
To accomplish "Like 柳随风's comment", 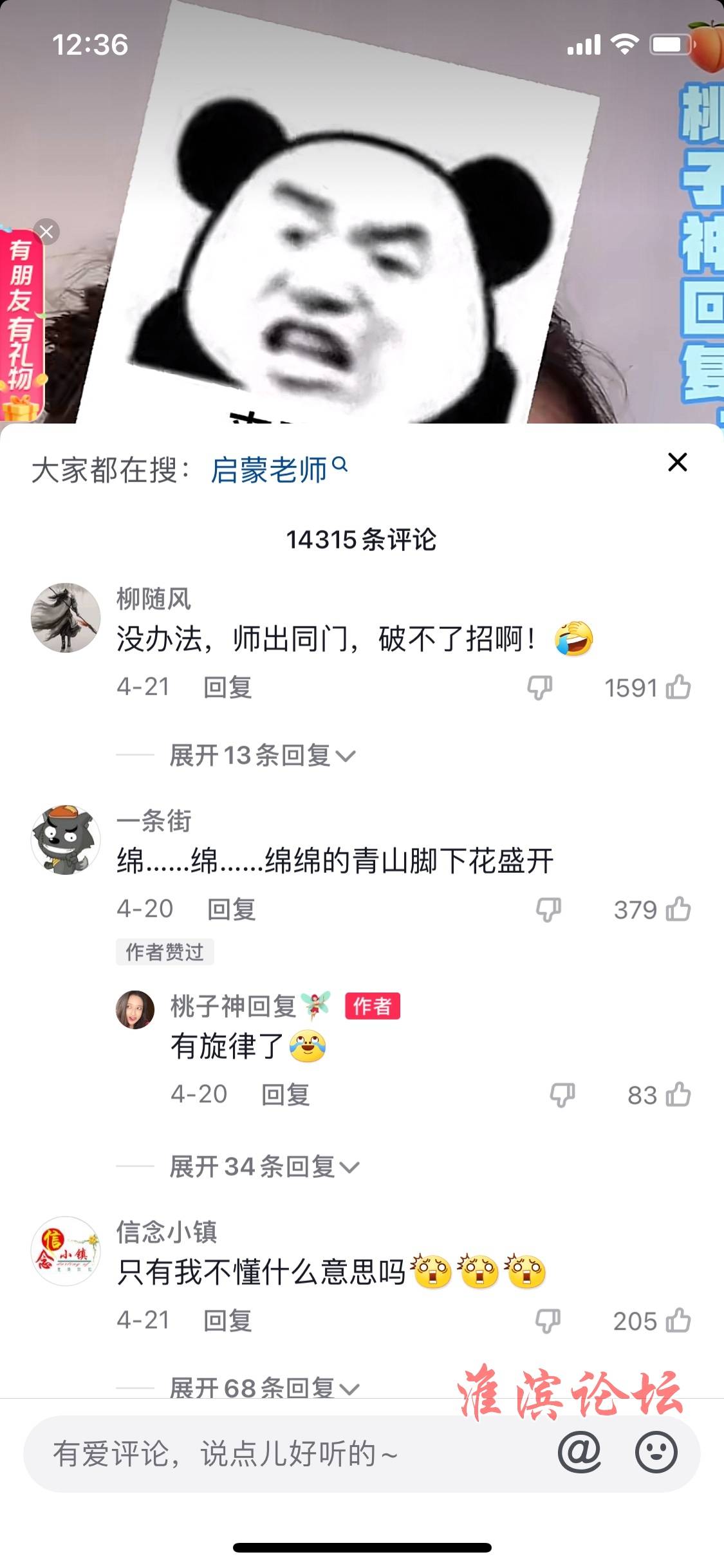I will tap(678, 687).
